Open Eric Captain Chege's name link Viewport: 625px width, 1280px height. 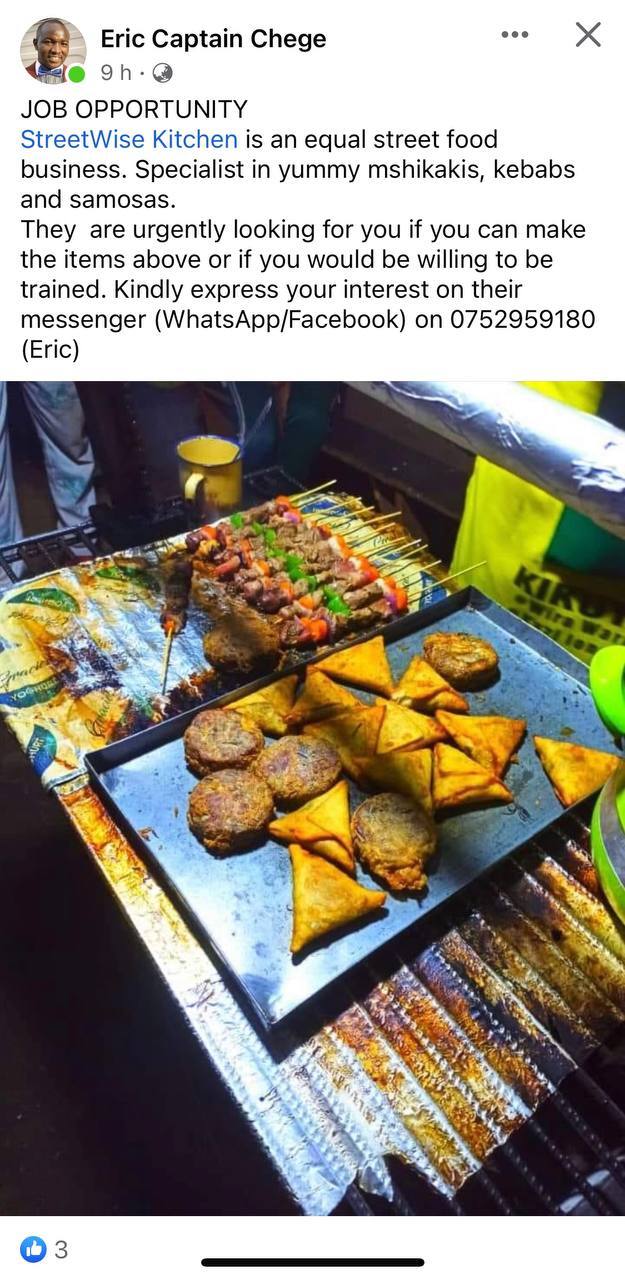tap(213, 39)
